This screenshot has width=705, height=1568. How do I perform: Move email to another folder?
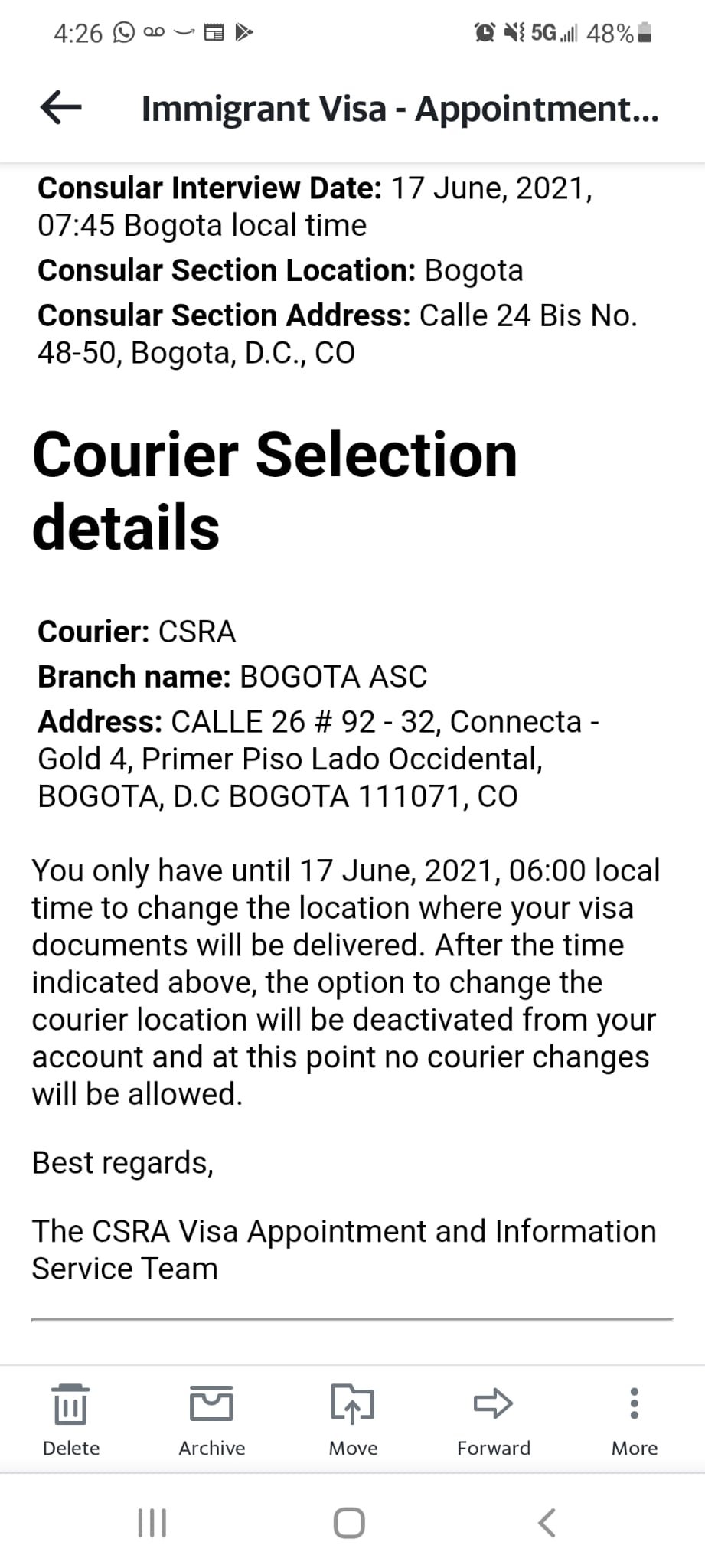click(353, 1420)
